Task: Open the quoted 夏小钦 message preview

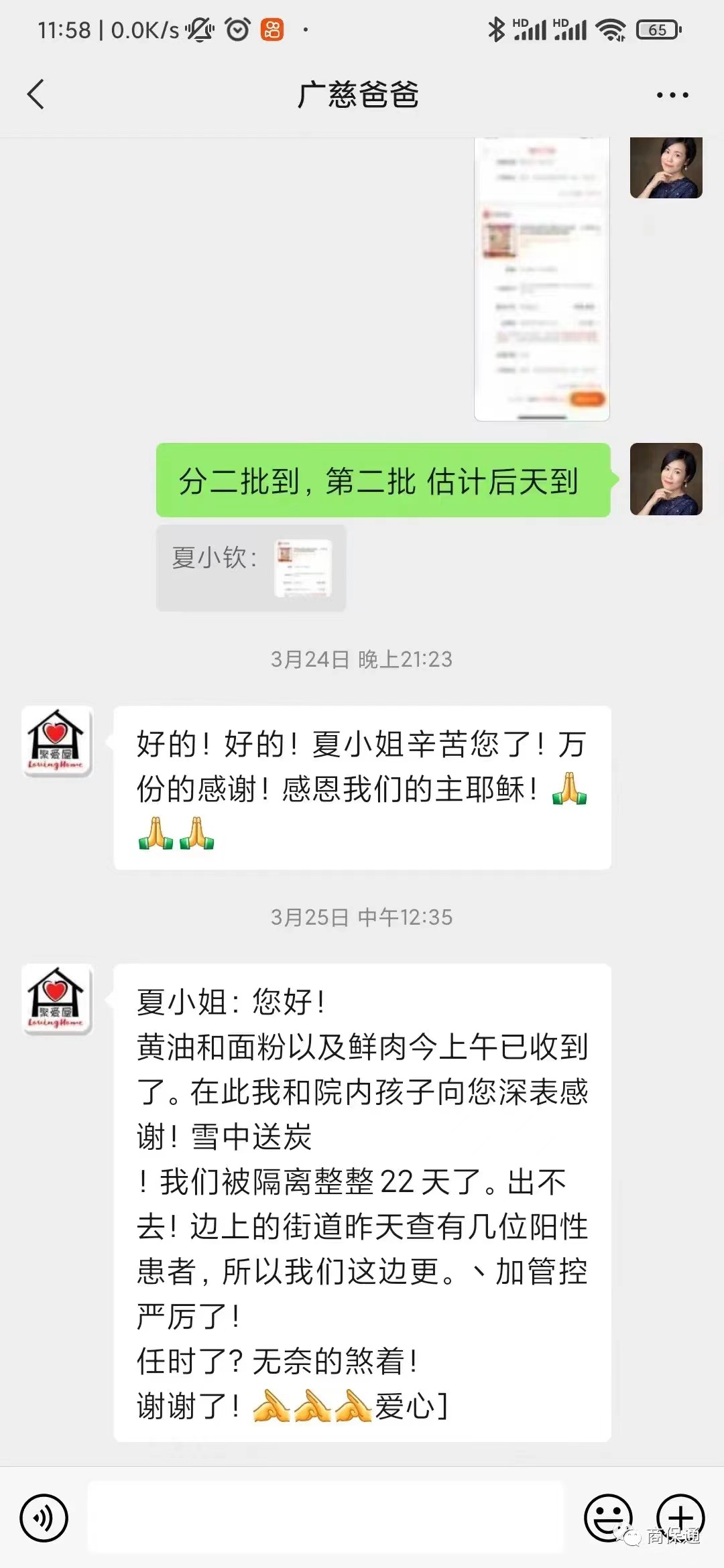Action: (x=251, y=568)
